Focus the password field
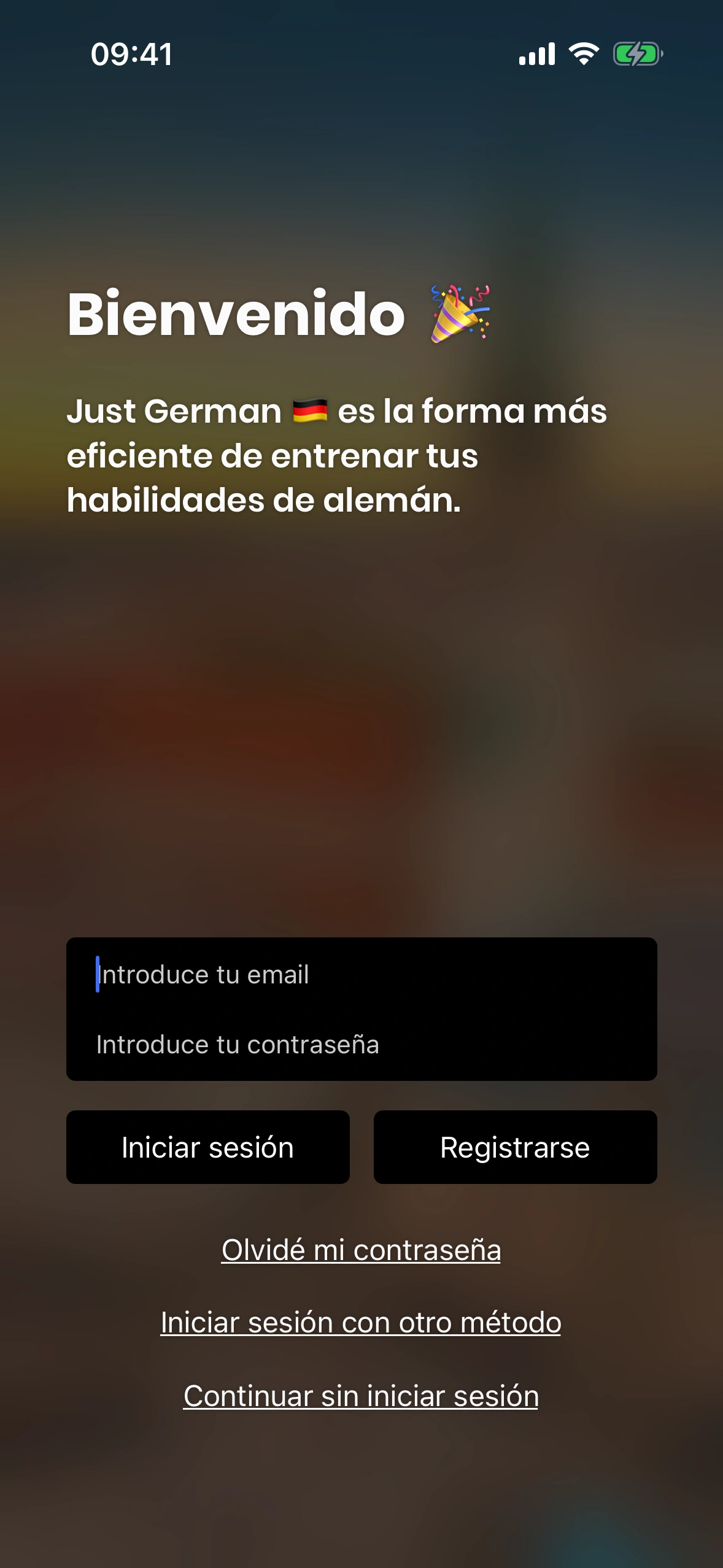The image size is (723, 1568). click(361, 1044)
